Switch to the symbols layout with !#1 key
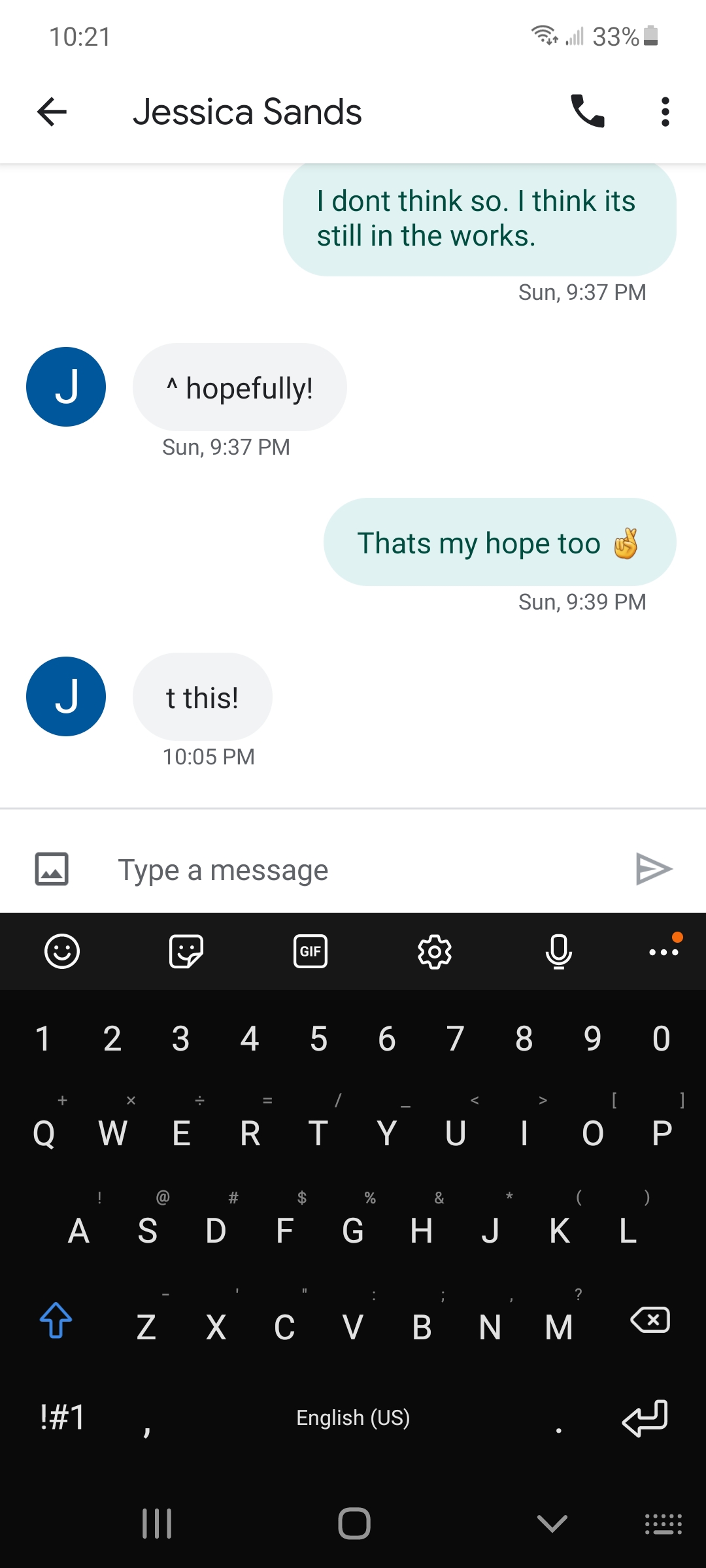706x1568 pixels. [62, 1416]
